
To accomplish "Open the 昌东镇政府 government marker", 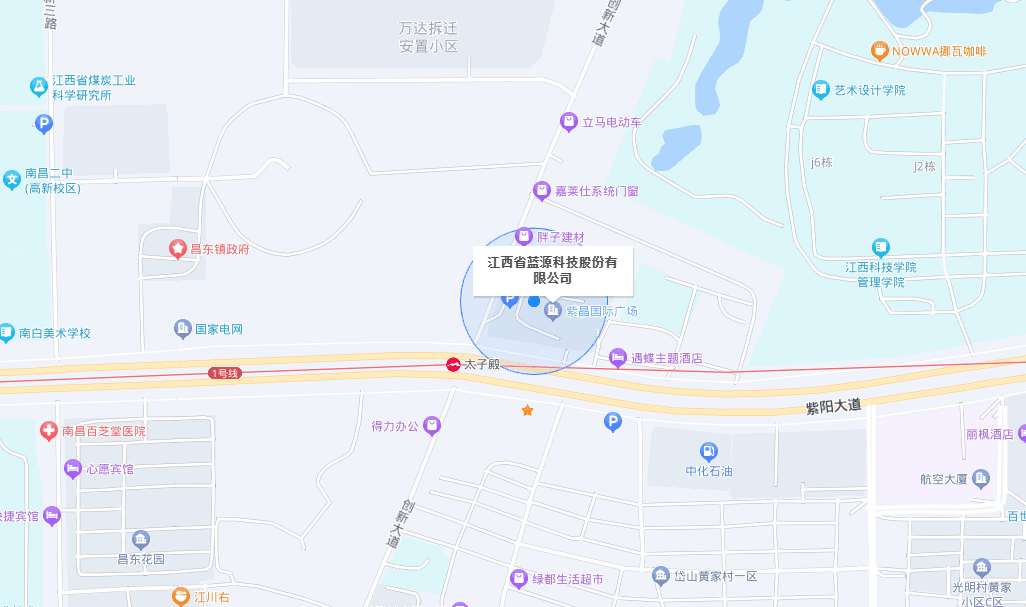I will pyautogui.click(x=177, y=249).
